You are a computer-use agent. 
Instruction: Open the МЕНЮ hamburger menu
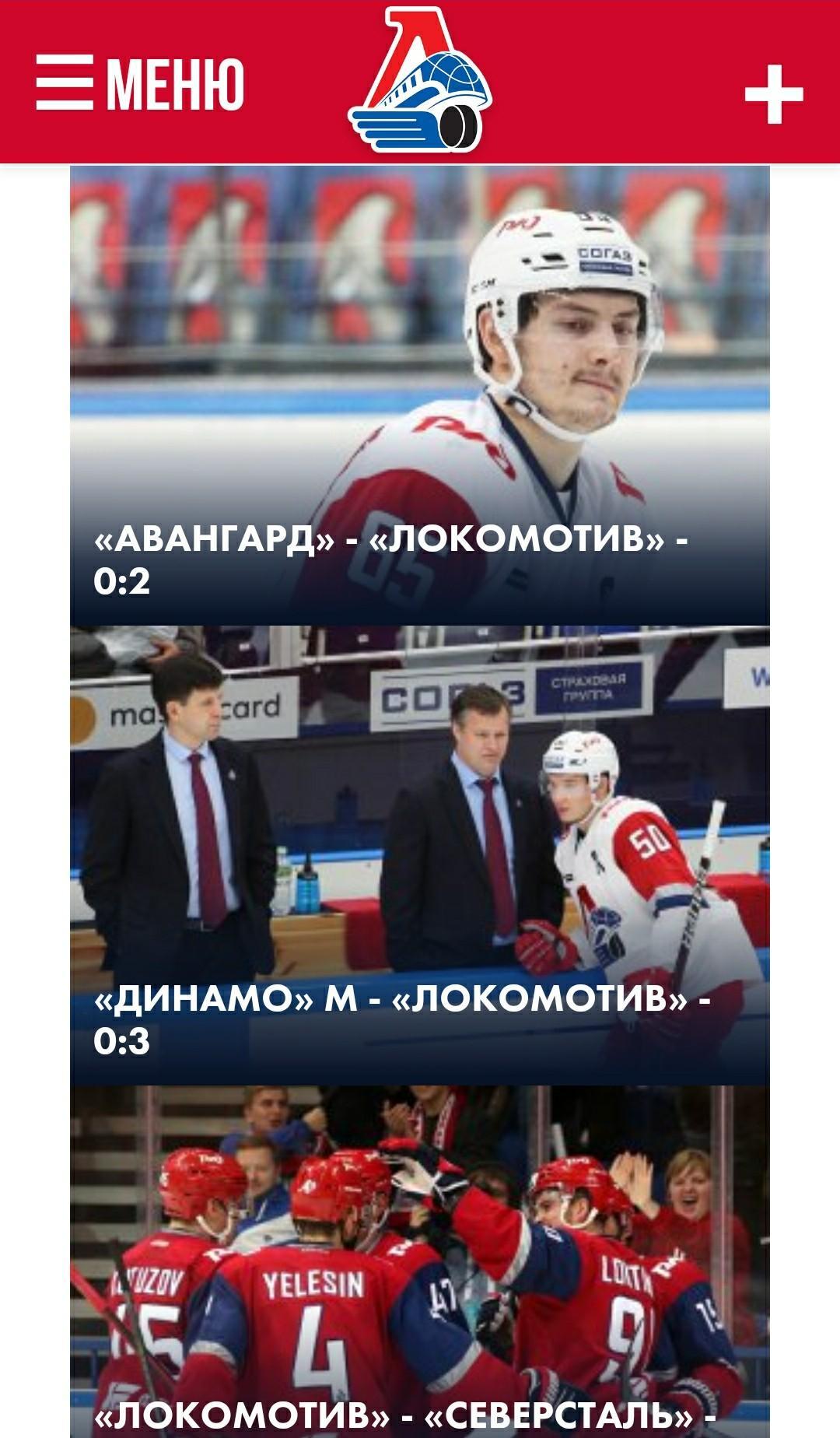pyautogui.click(x=140, y=83)
